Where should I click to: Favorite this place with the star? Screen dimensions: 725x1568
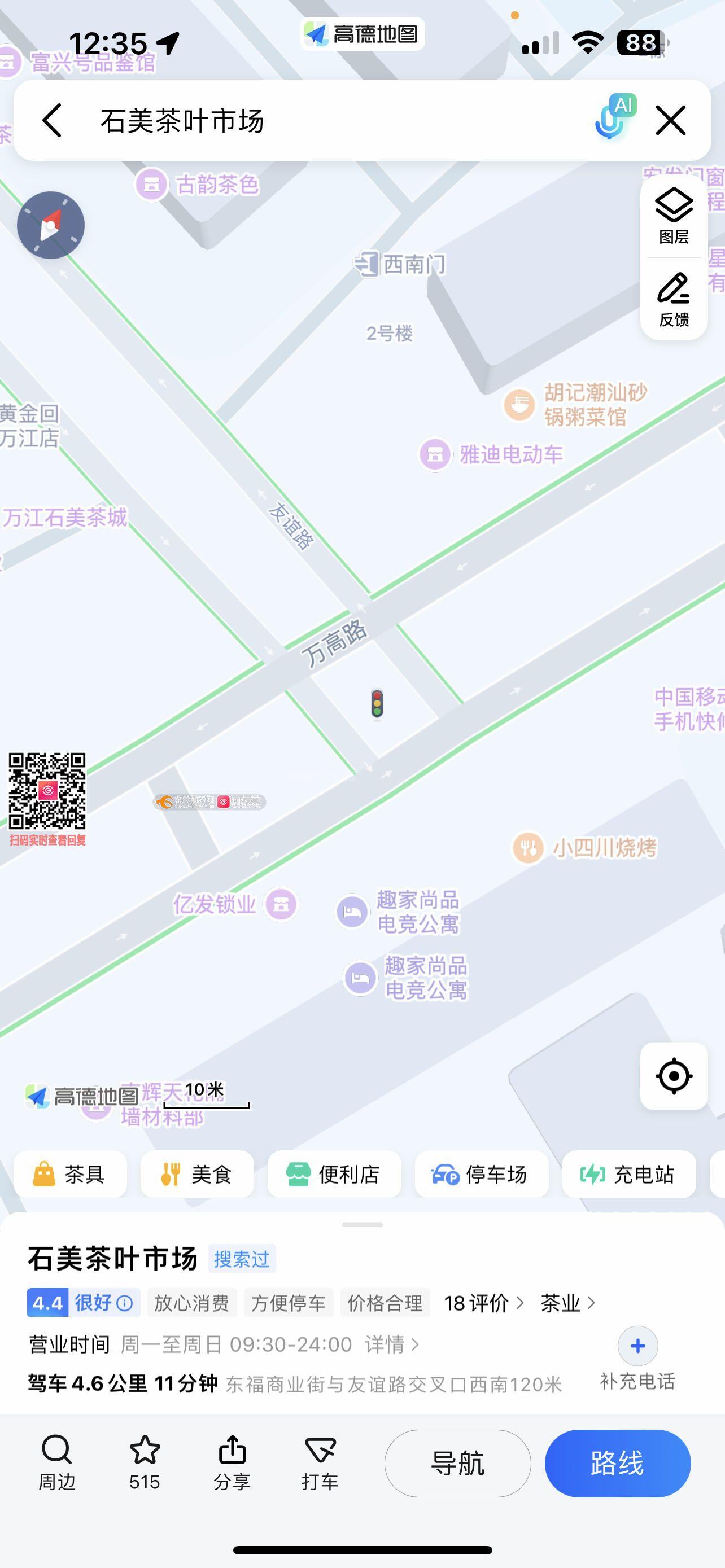click(x=145, y=1462)
